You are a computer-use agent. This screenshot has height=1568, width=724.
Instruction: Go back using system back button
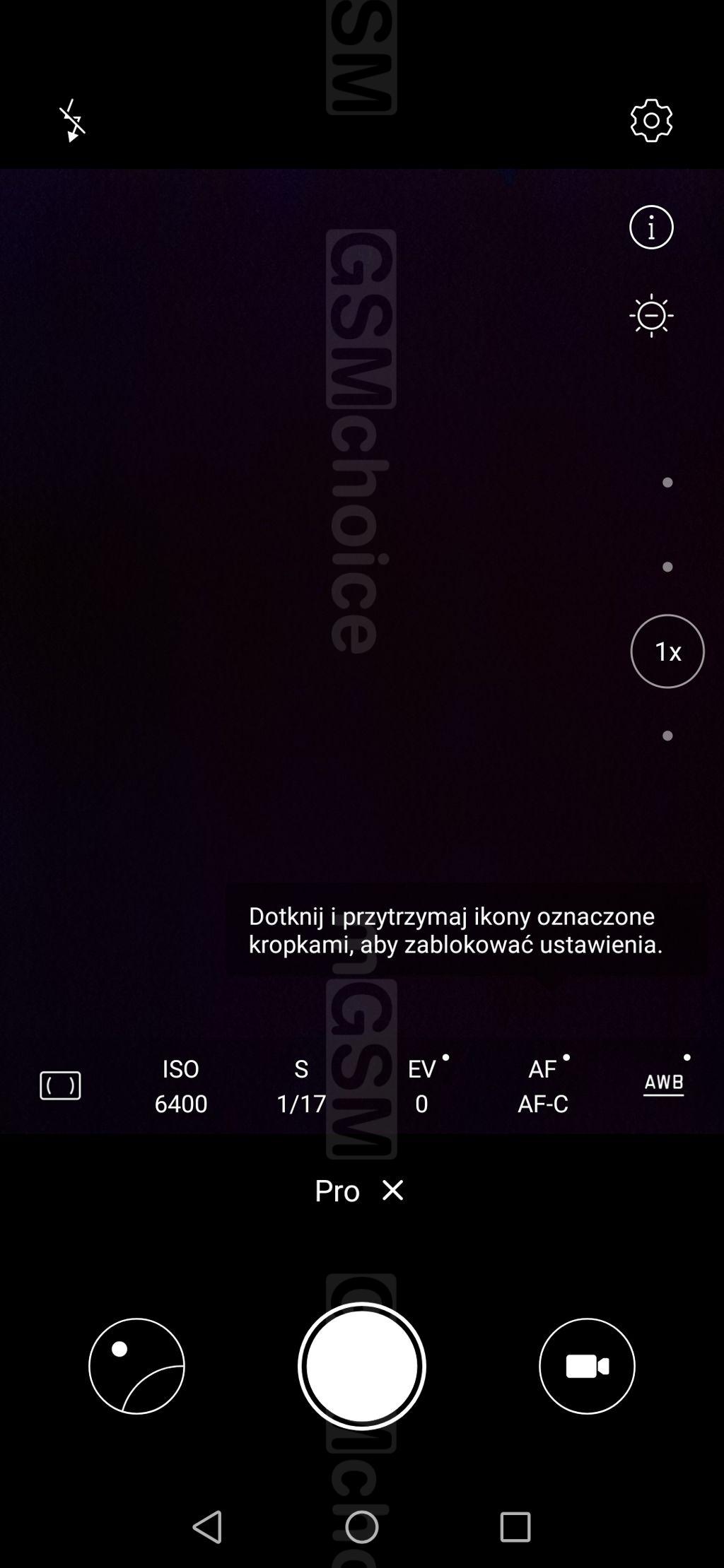[207, 1527]
